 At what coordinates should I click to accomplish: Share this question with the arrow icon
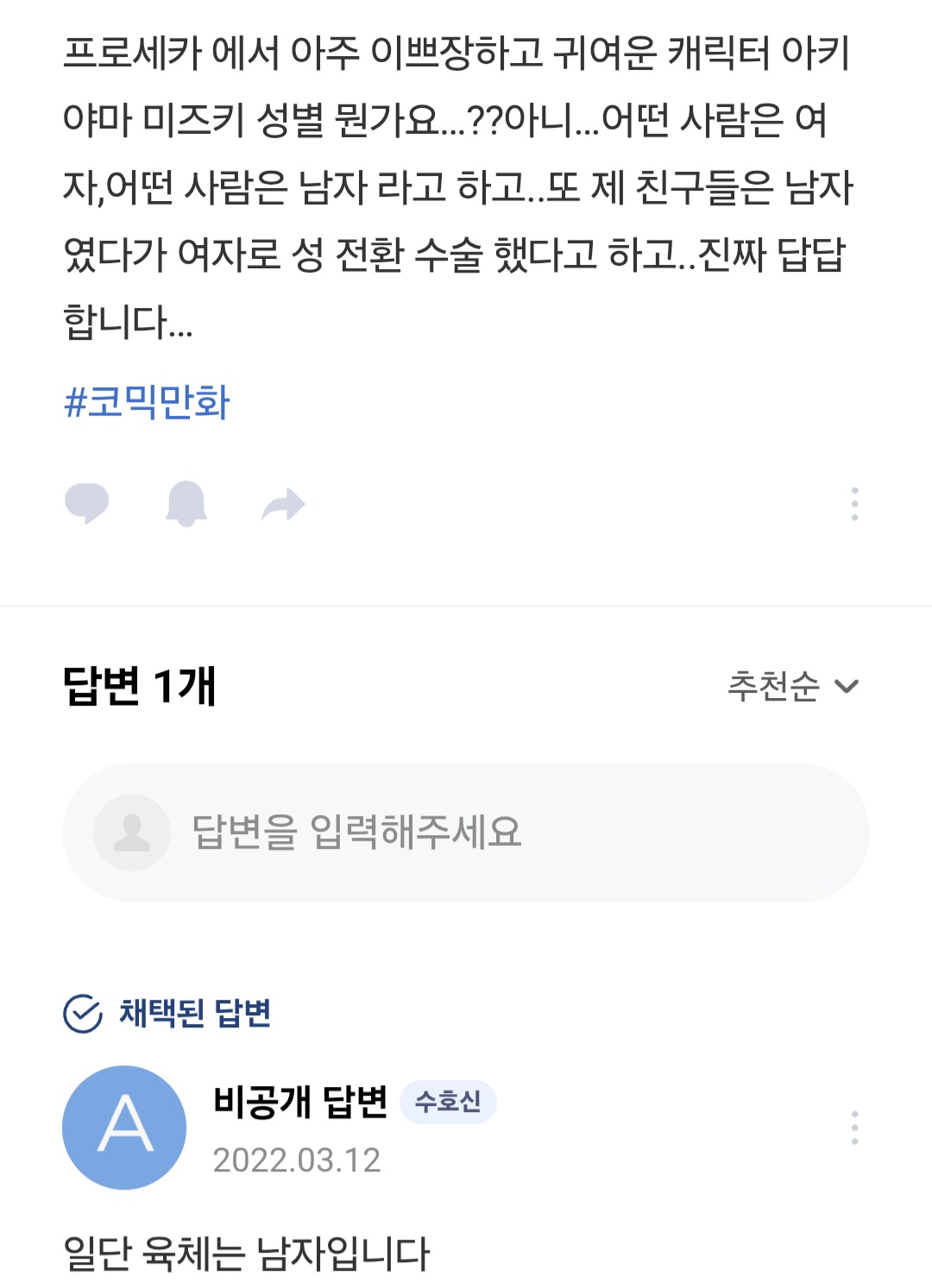click(283, 505)
